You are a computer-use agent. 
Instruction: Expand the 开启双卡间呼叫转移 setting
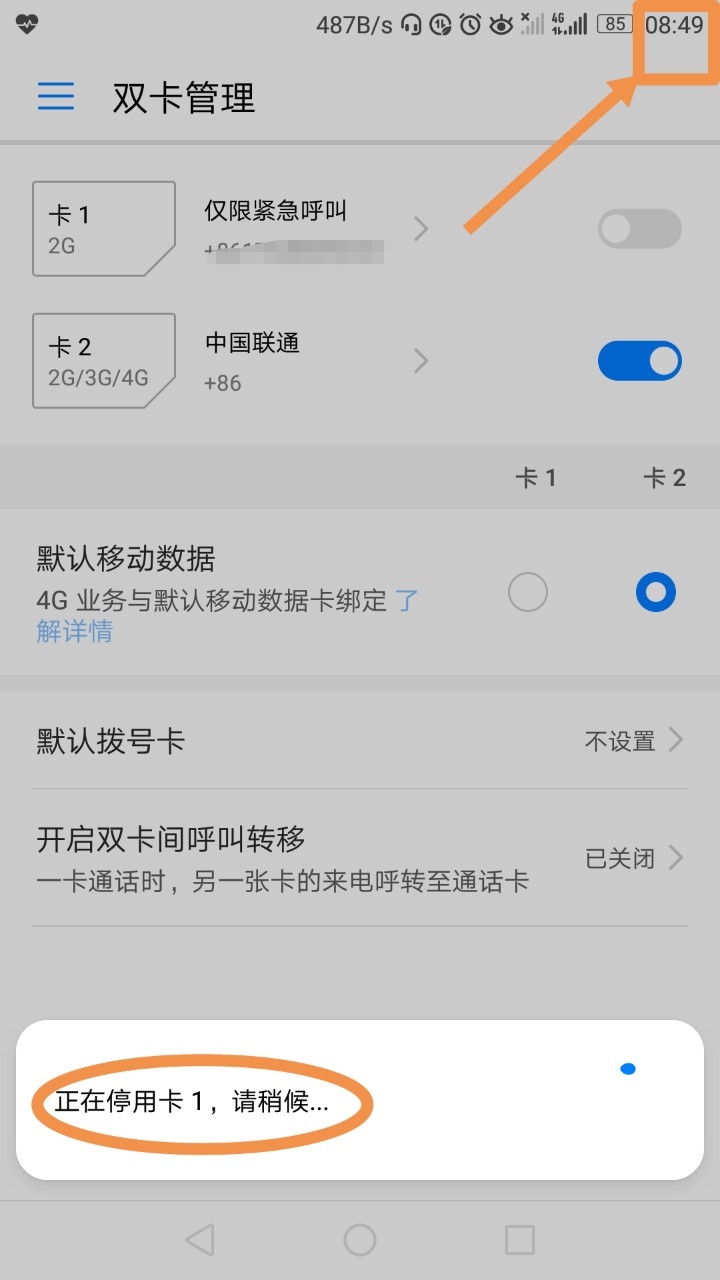pyautogui.click(x=676, y=858)
